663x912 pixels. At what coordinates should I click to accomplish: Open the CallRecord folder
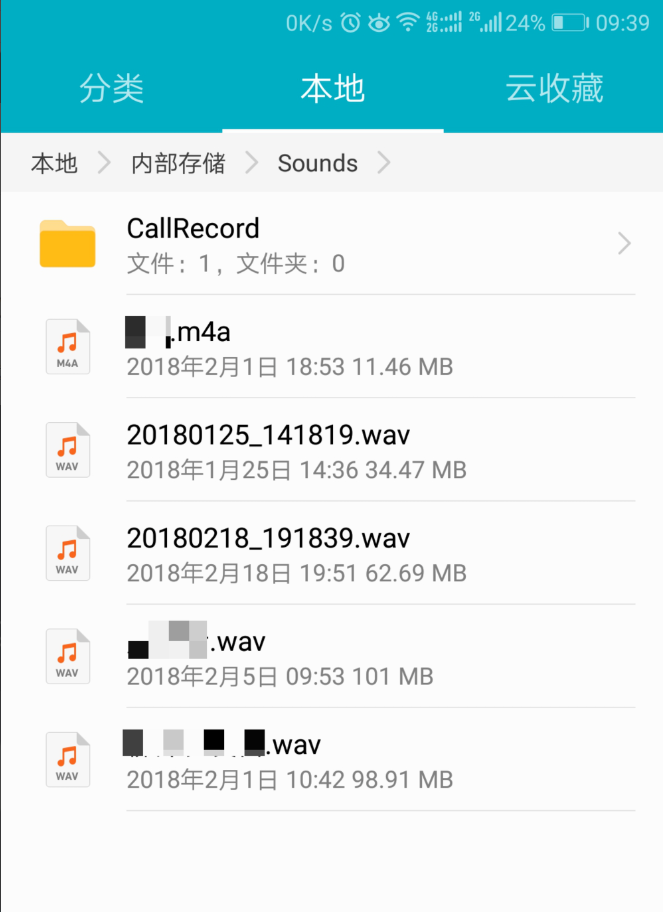click(330, 244)
